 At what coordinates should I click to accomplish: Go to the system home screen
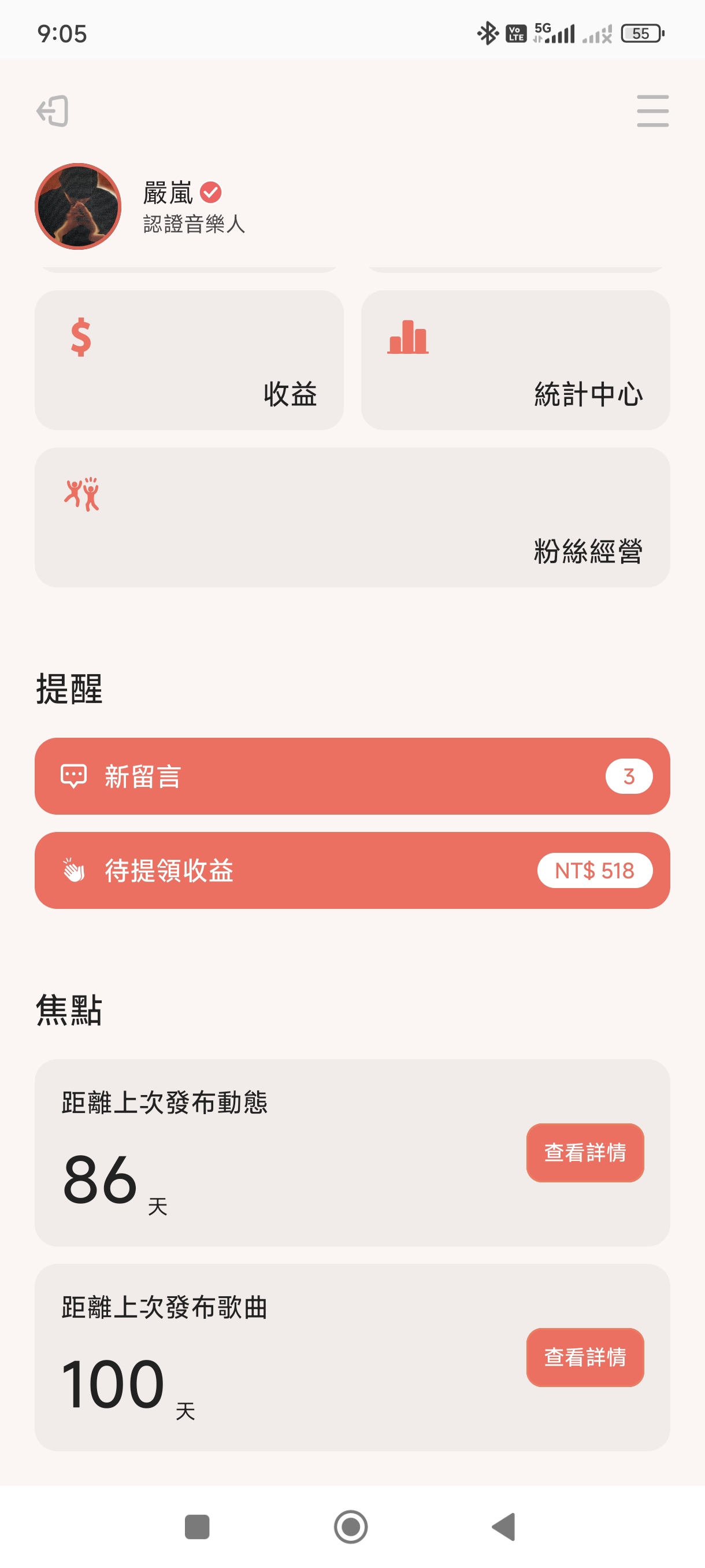pos(351,1526)
